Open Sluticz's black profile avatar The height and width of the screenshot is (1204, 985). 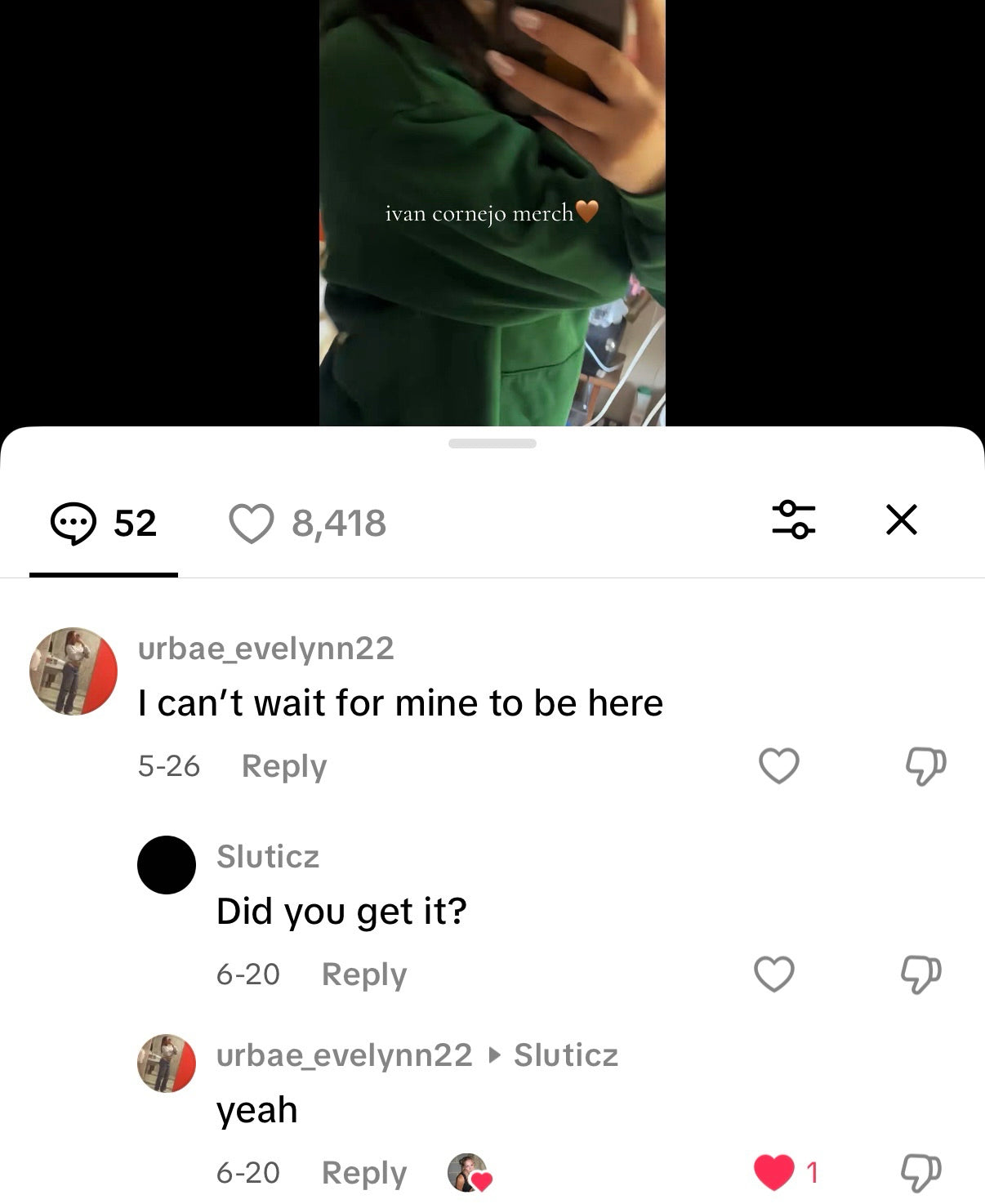coord(167,864)
